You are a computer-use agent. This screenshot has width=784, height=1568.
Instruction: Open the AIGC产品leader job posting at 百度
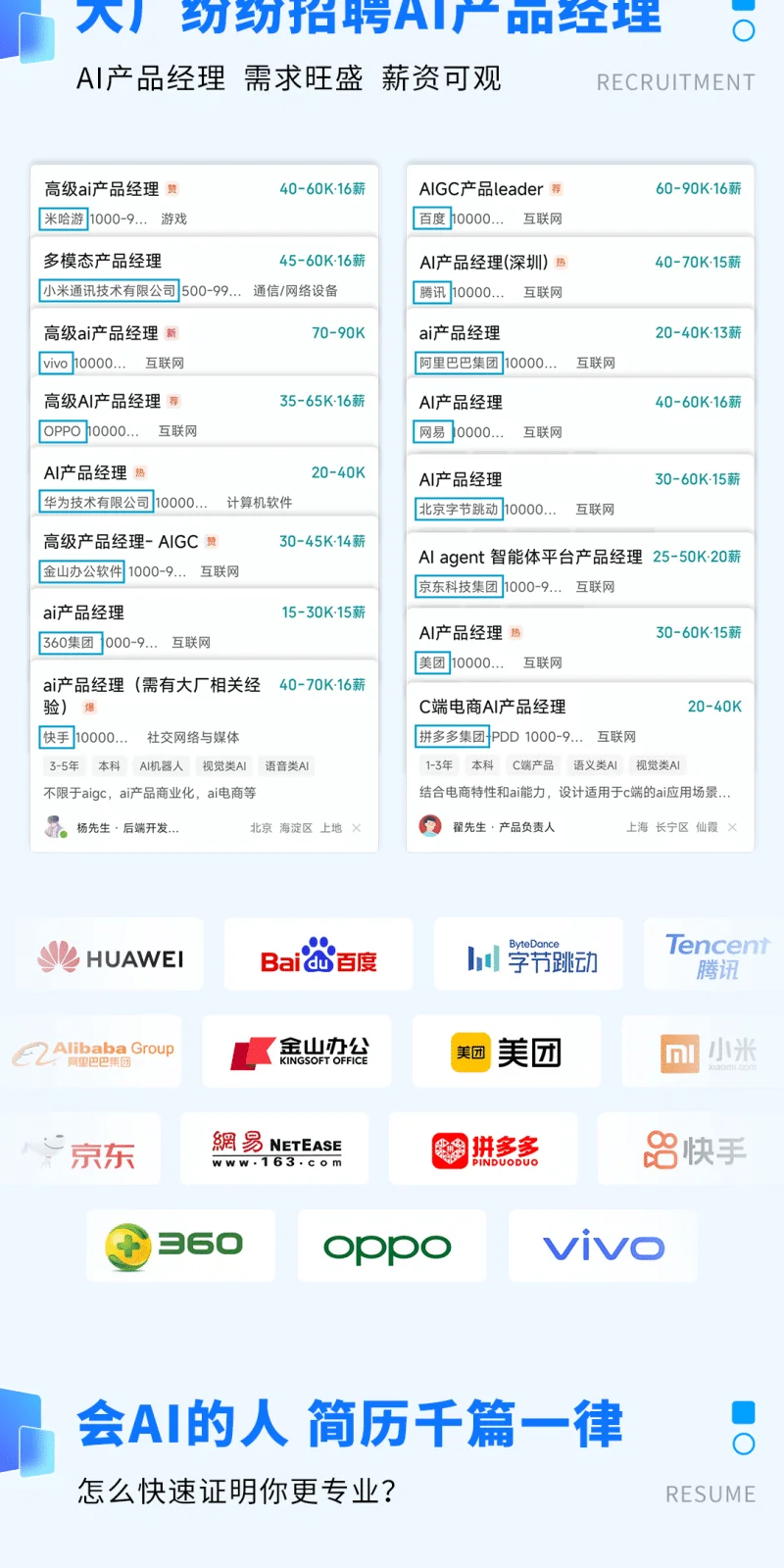click(579, 200)
